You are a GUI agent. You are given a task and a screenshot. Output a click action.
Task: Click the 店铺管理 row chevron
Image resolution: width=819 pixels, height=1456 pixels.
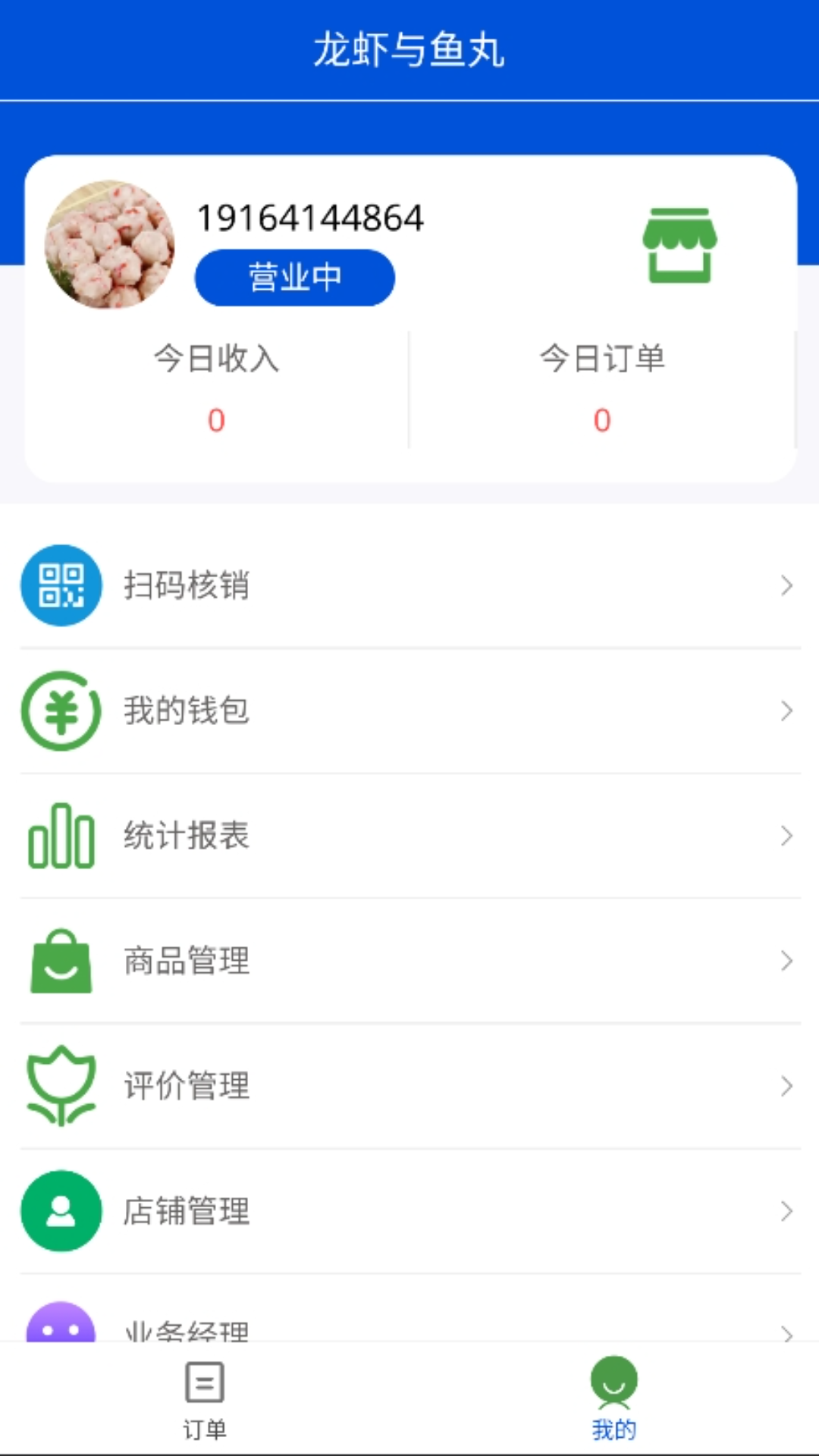(x=786, y=1211)
